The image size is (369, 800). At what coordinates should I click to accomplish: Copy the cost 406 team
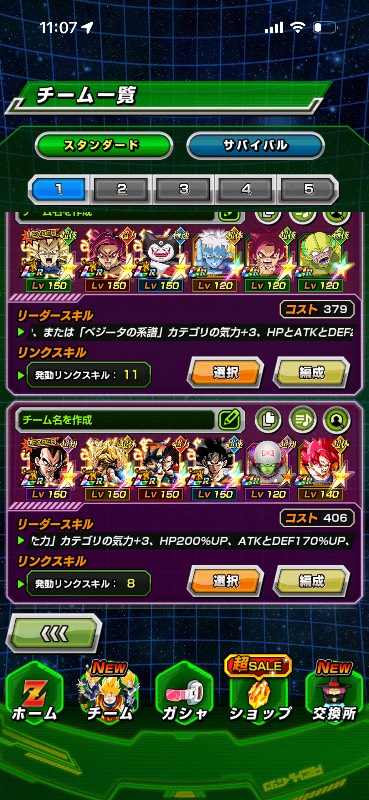tap(268, 420)
